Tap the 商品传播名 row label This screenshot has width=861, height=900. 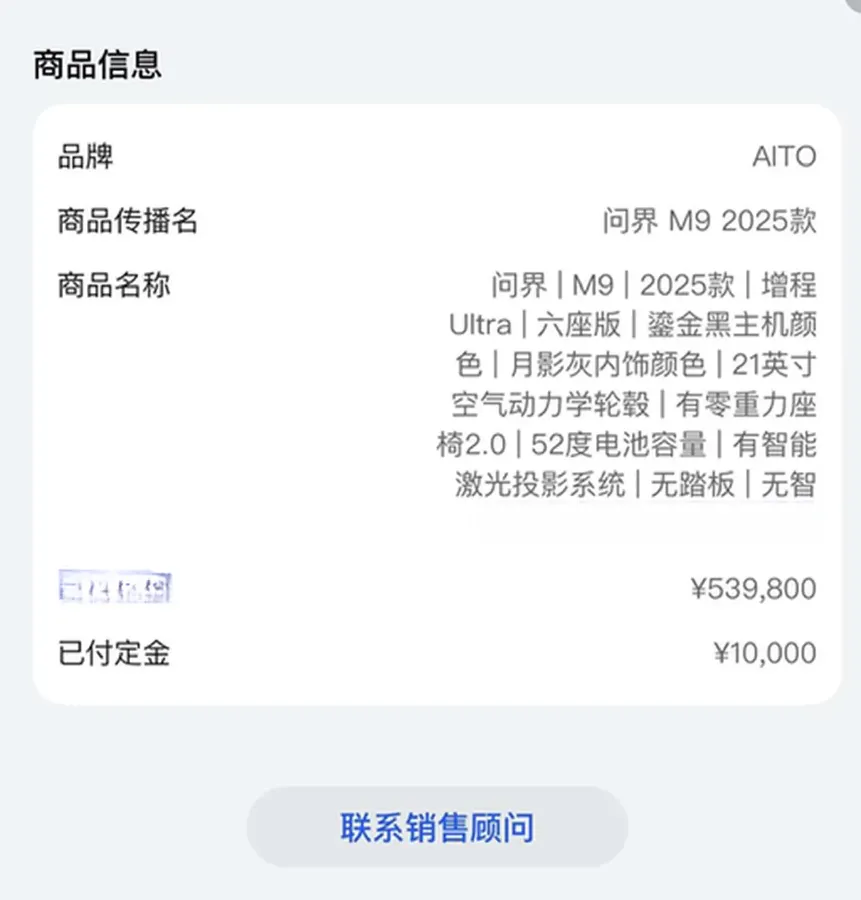point(128,221)
